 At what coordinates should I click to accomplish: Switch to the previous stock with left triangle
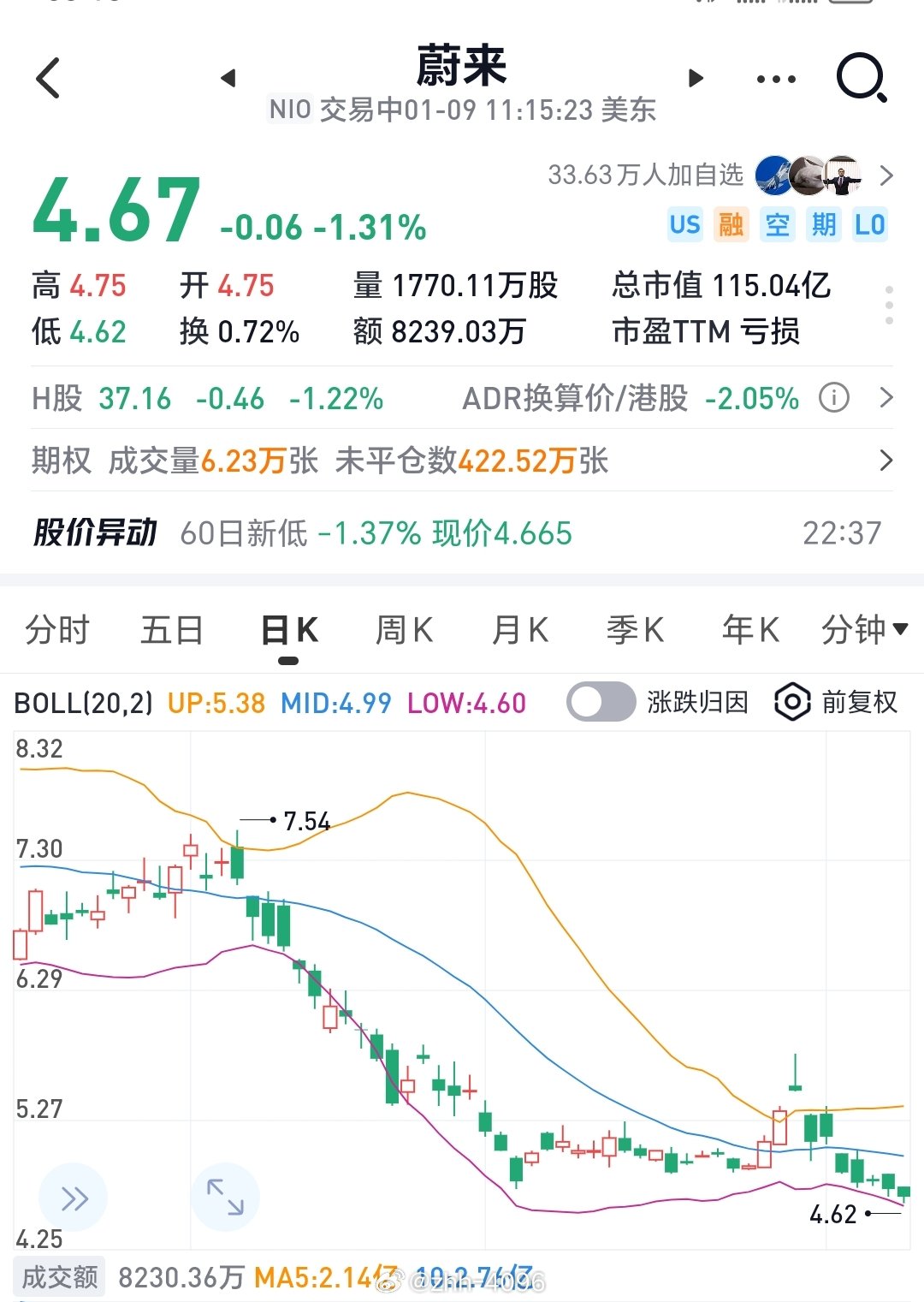tap(228, 79)
